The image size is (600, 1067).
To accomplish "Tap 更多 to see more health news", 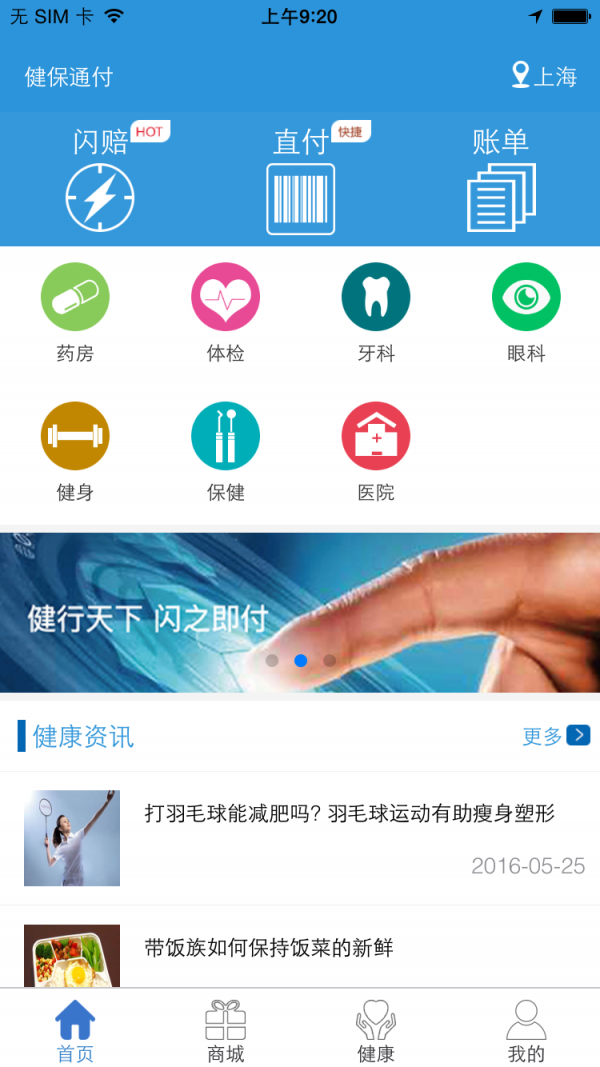I will [x=556, y=736].
